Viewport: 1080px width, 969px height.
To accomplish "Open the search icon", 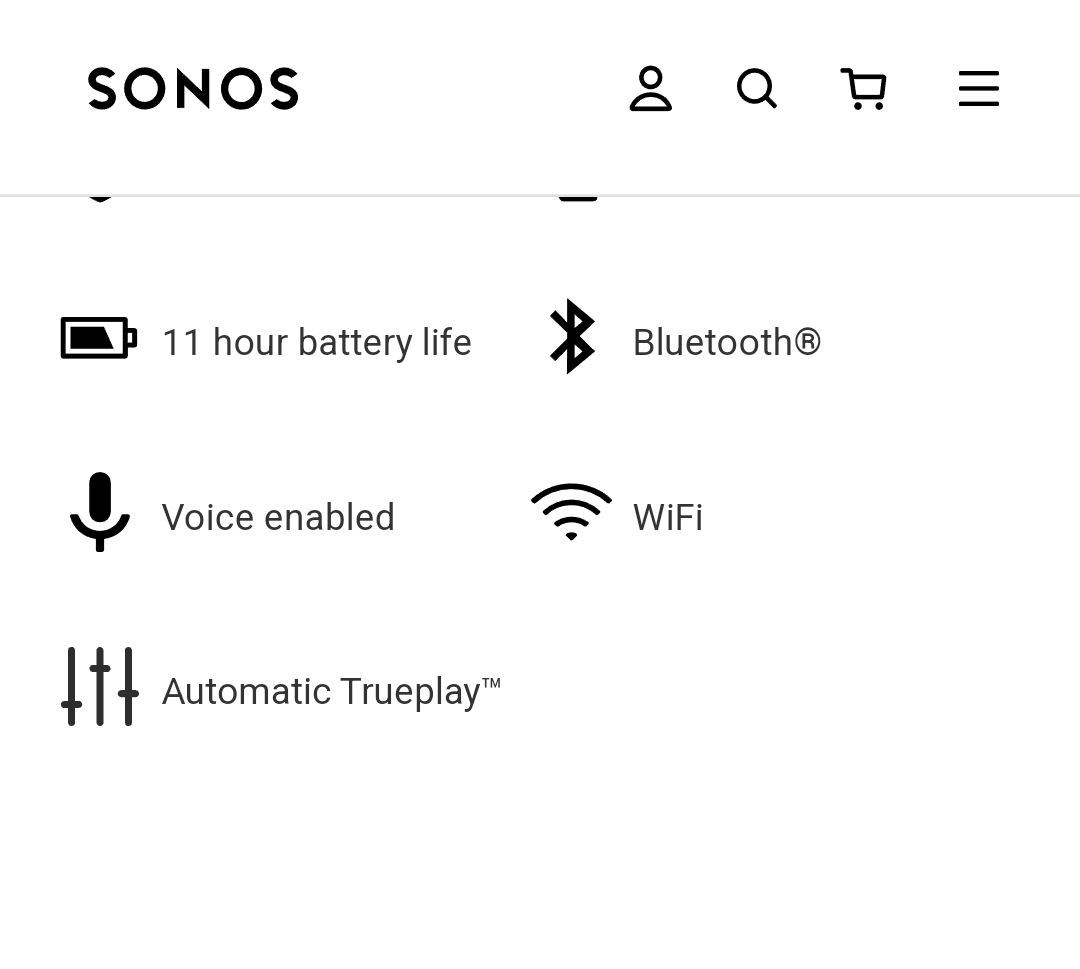I will [756, 88].
